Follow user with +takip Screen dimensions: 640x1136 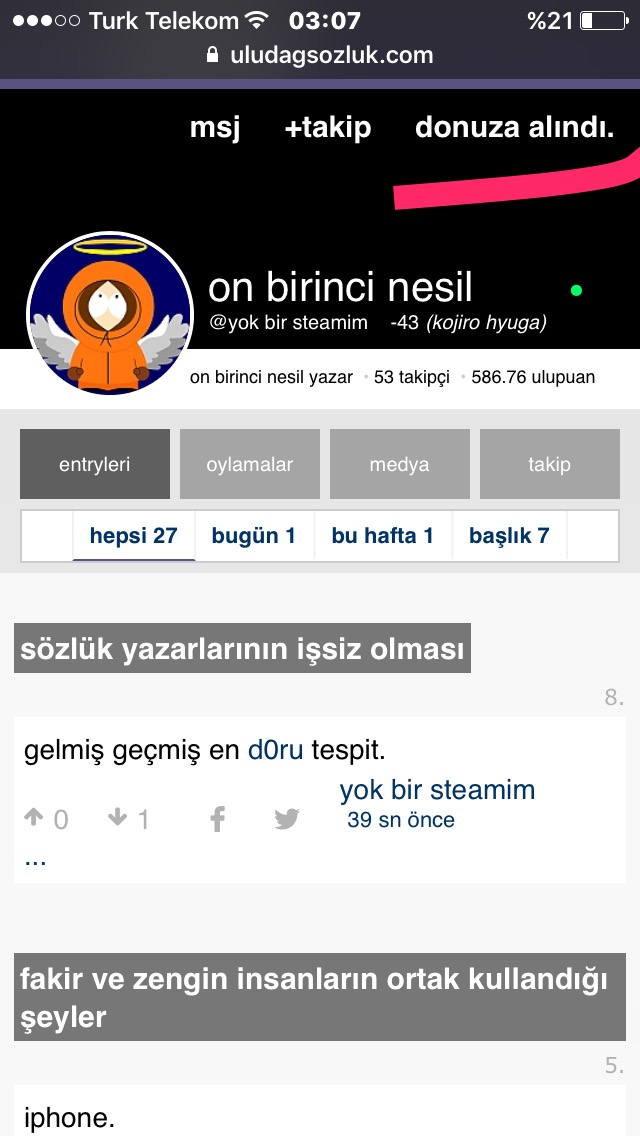pyautogui.click(x=327, y=128)
